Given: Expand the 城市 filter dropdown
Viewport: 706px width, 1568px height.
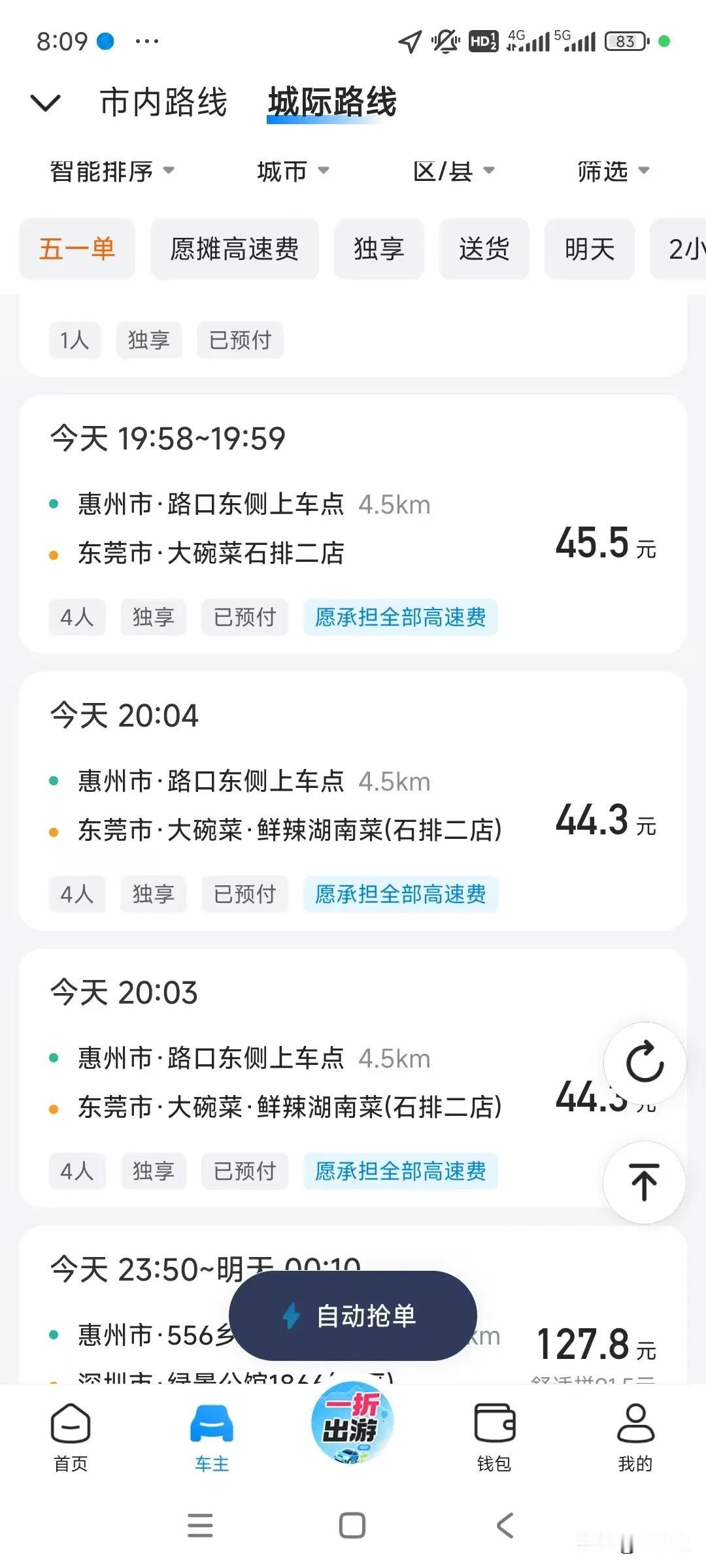Looking at the screenshot, I should [x=293, y=171].
